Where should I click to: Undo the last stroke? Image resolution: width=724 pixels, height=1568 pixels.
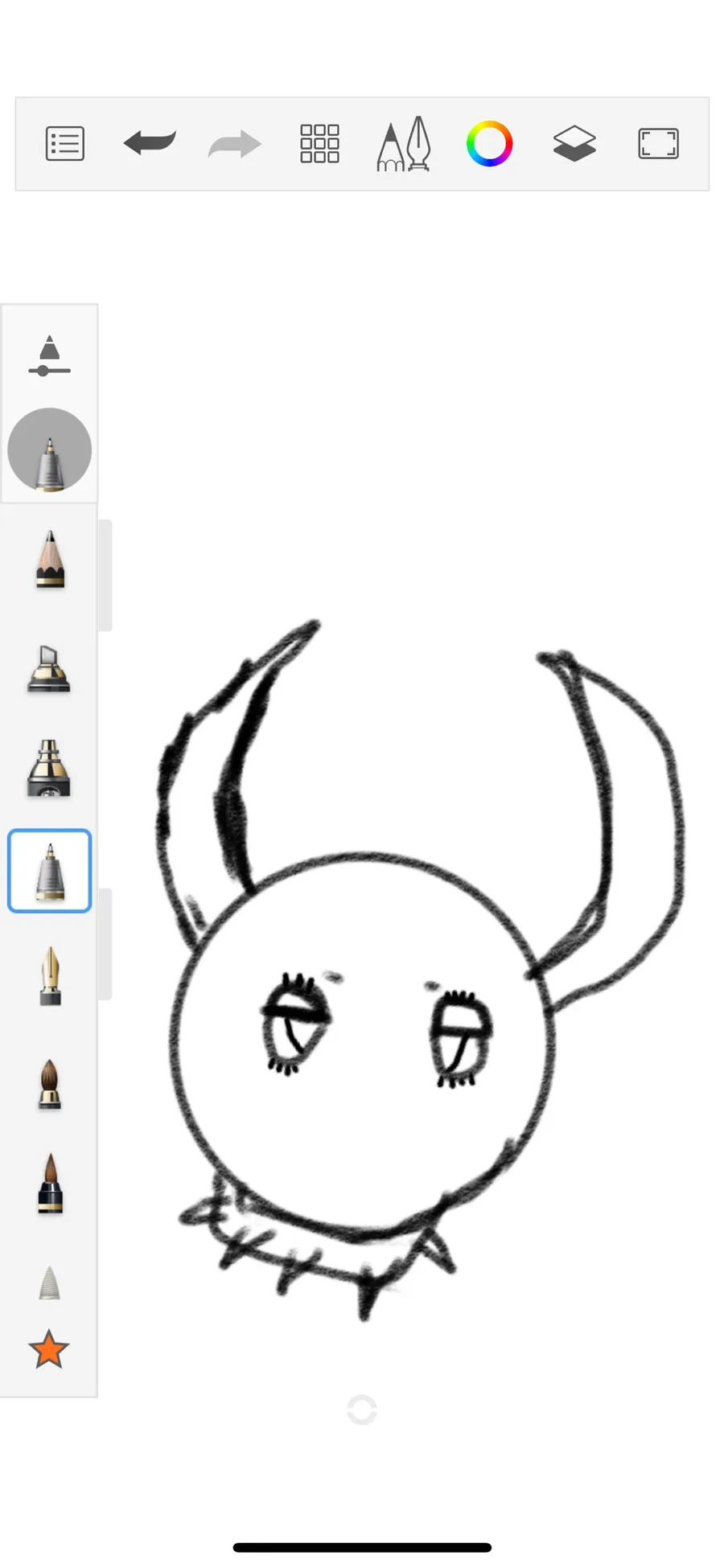coord(150,144)
